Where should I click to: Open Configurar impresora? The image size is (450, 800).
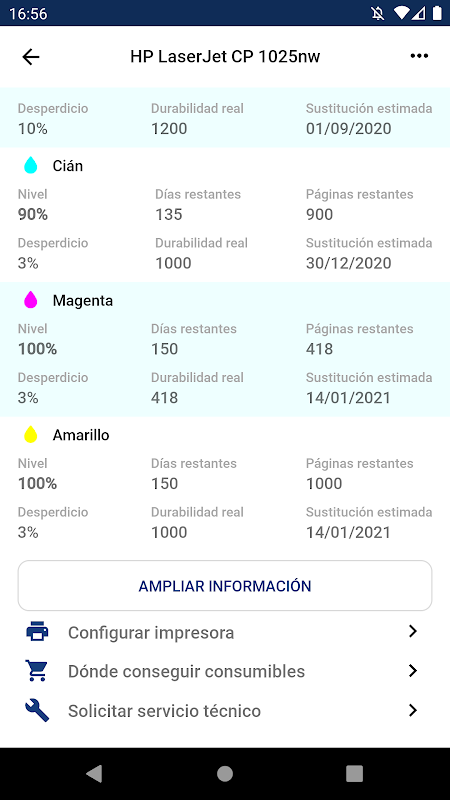tap(225, 633)
